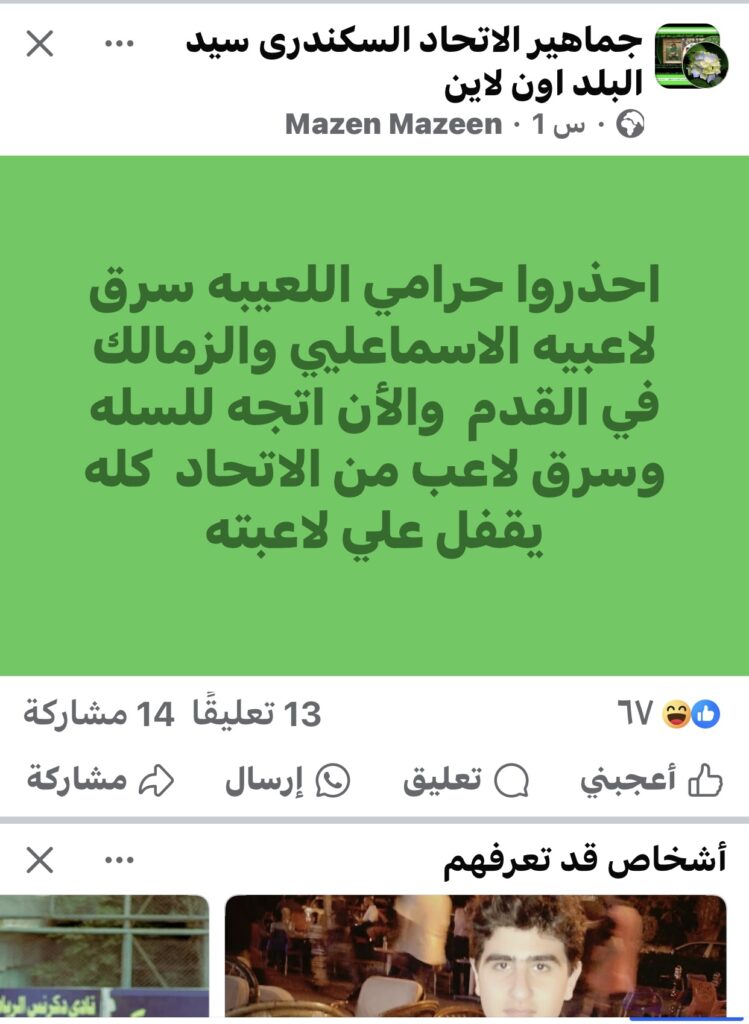Open options for أشخاص قد تعرفهم section
Screen dimensions: 749x1024
pos(120,860)
